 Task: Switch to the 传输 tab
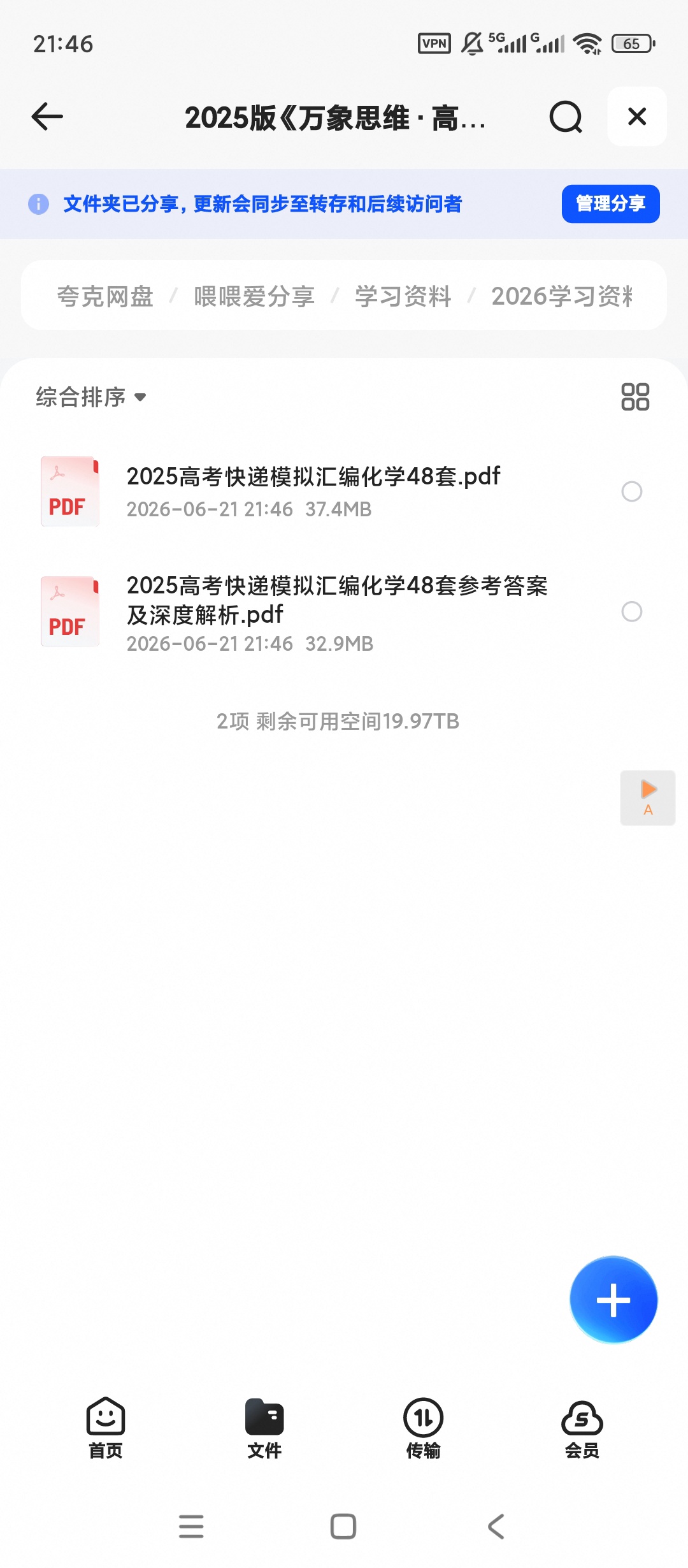[x=423, y=1428]
